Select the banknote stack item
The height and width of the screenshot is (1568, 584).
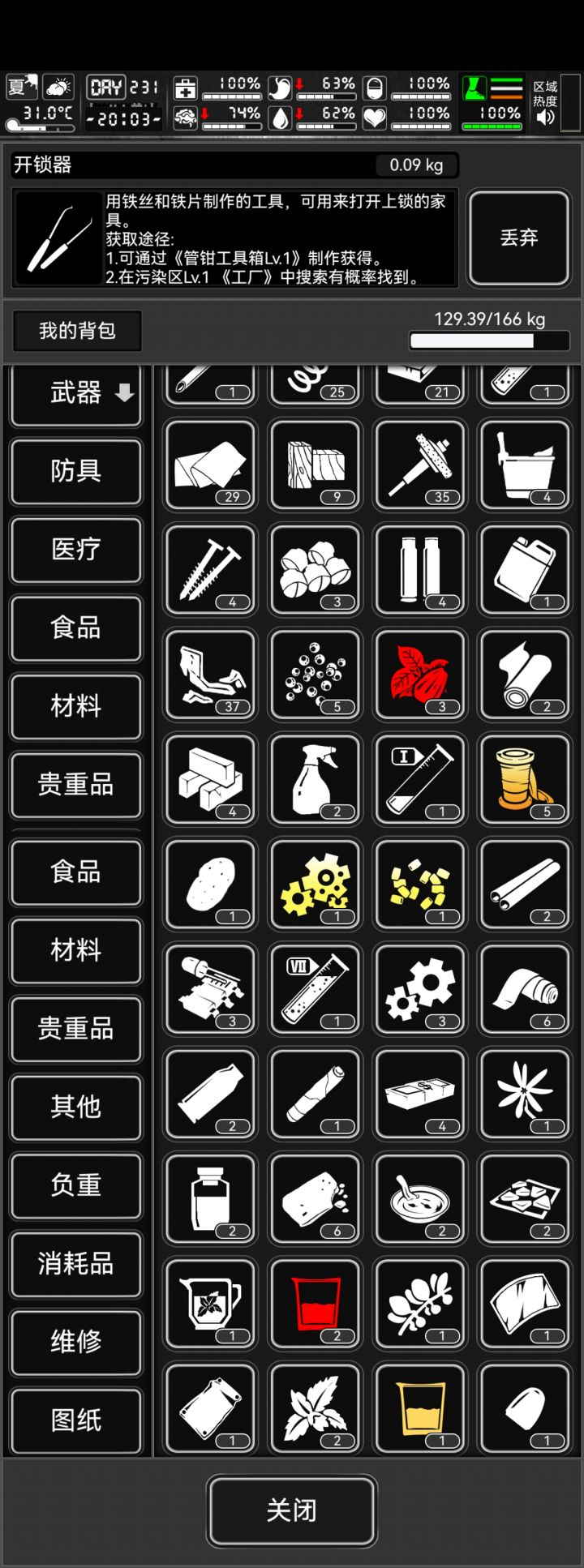click(419, 1094)
